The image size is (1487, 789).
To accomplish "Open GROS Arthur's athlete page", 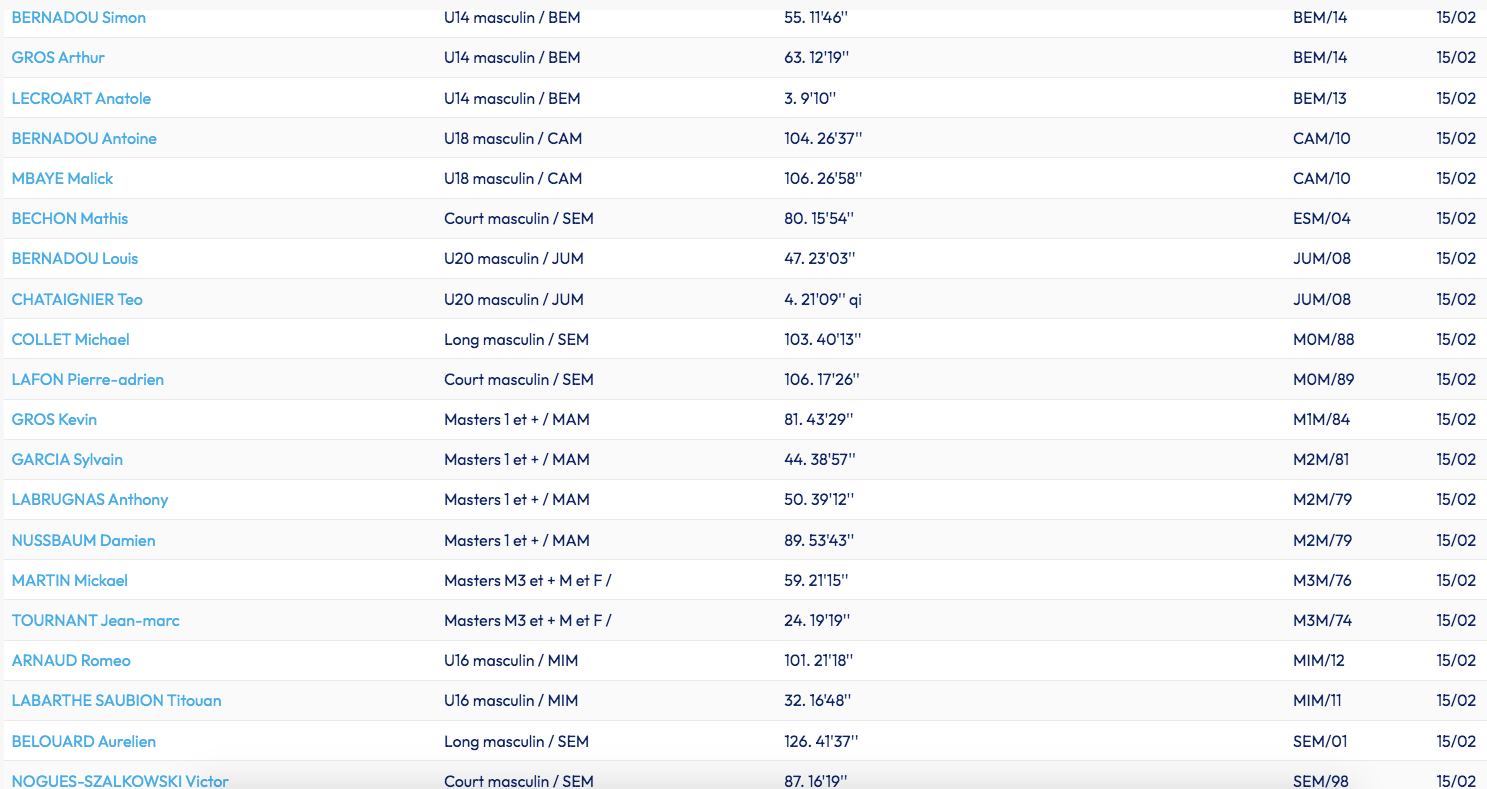I will 58,58.
